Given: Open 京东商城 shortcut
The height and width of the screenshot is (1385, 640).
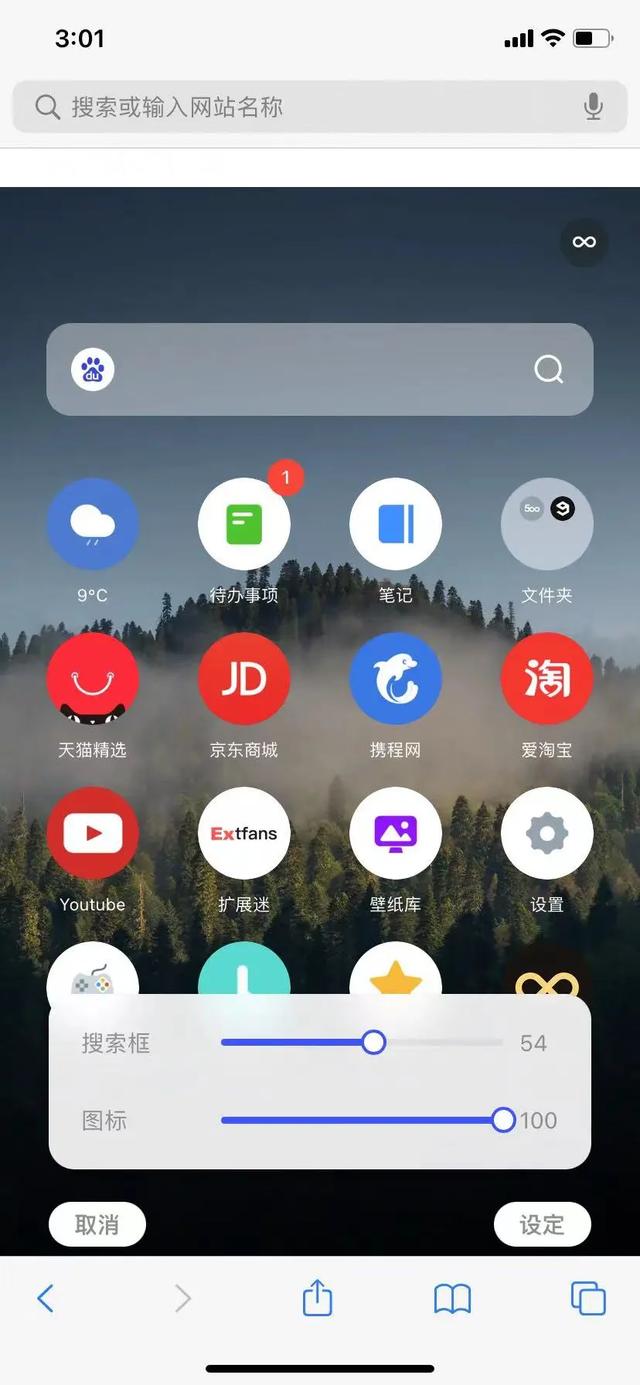Looking at the screenshot, I should (x=244, y=678).
